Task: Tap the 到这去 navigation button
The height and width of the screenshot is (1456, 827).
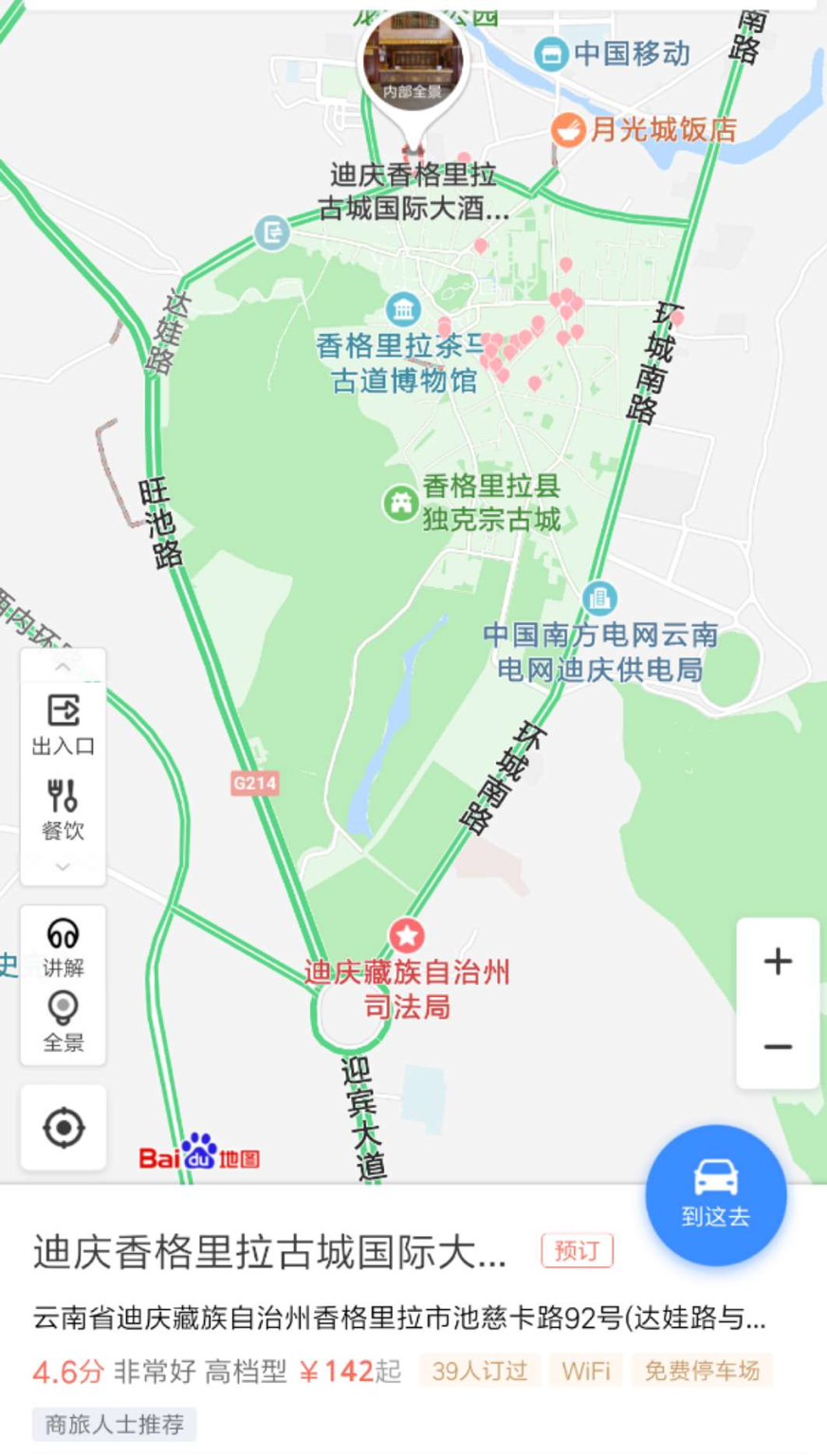Action: (x=716, y=1195)
